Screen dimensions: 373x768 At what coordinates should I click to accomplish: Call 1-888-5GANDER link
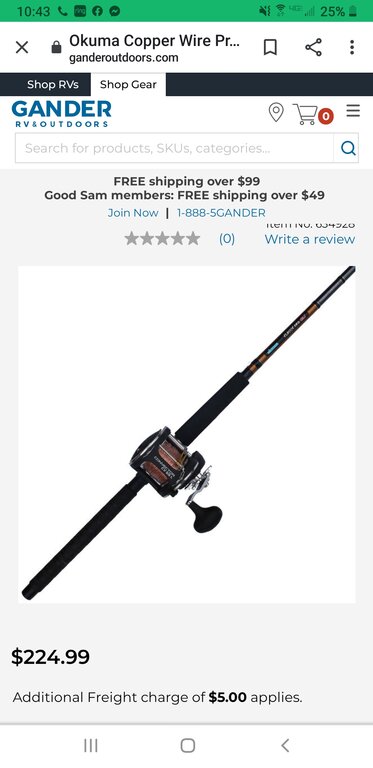coord(221,213)
